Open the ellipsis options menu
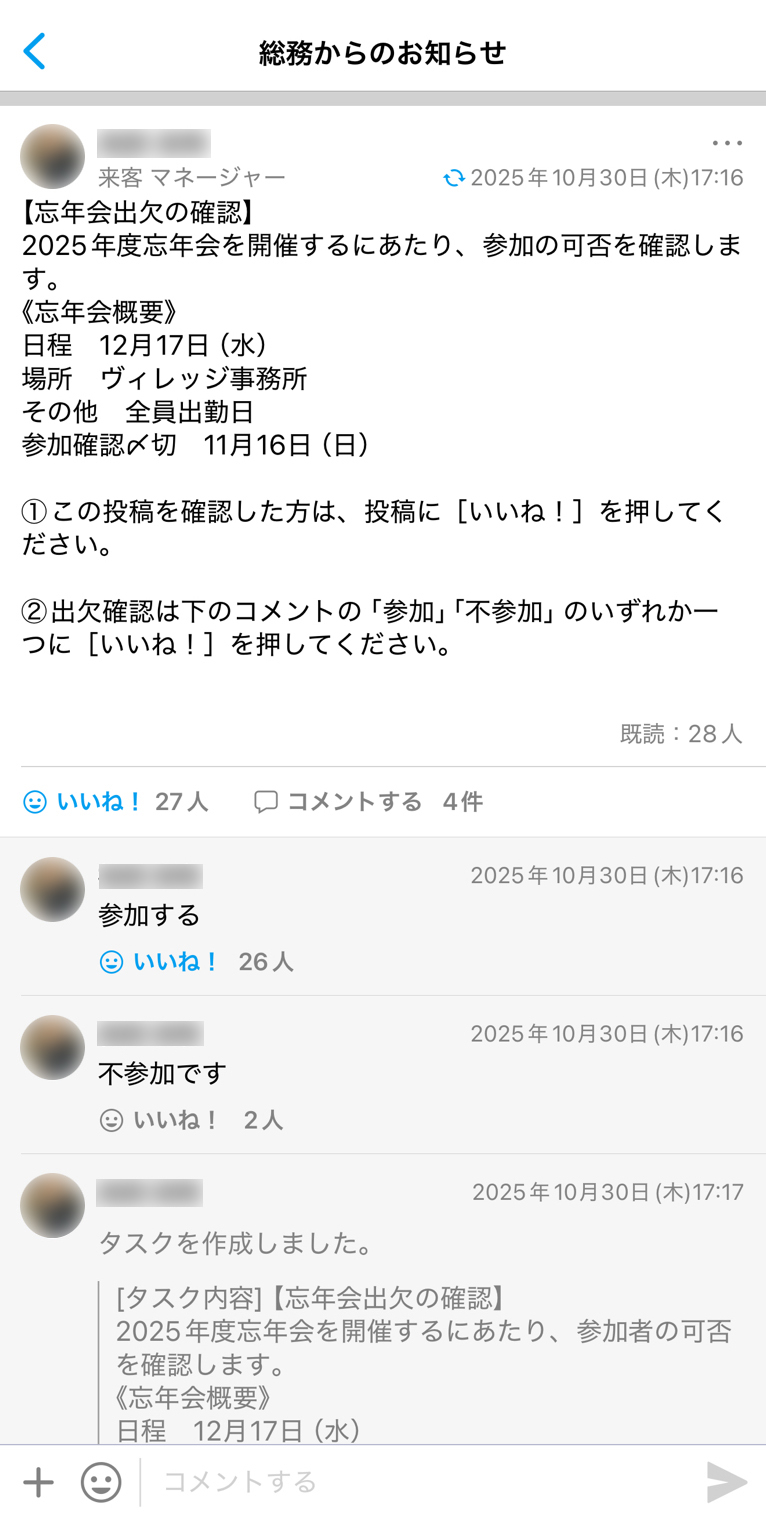 click(727, 143)
